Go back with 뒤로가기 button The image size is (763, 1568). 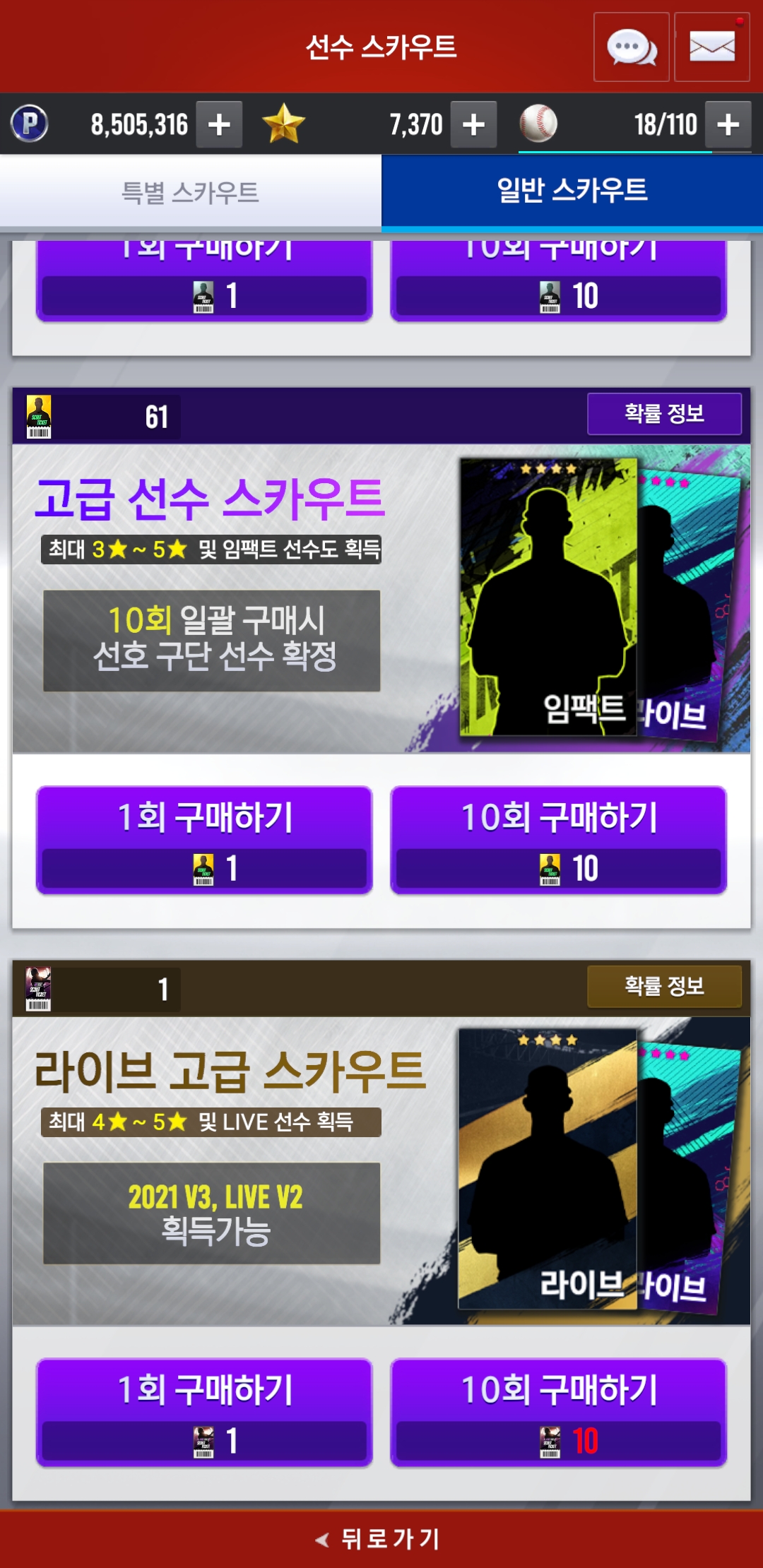(381, 1538)
